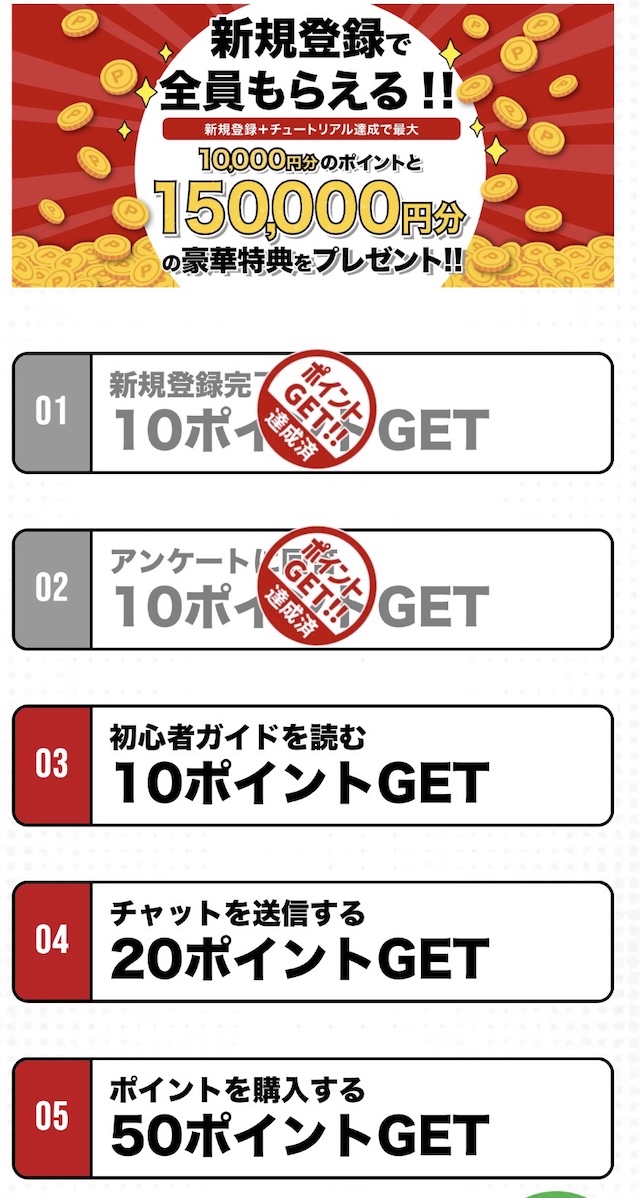The height and width of the screenshot is (1198, 640).
Task: Open step 05 ポイントを購入する
Action: point(312,1117)
